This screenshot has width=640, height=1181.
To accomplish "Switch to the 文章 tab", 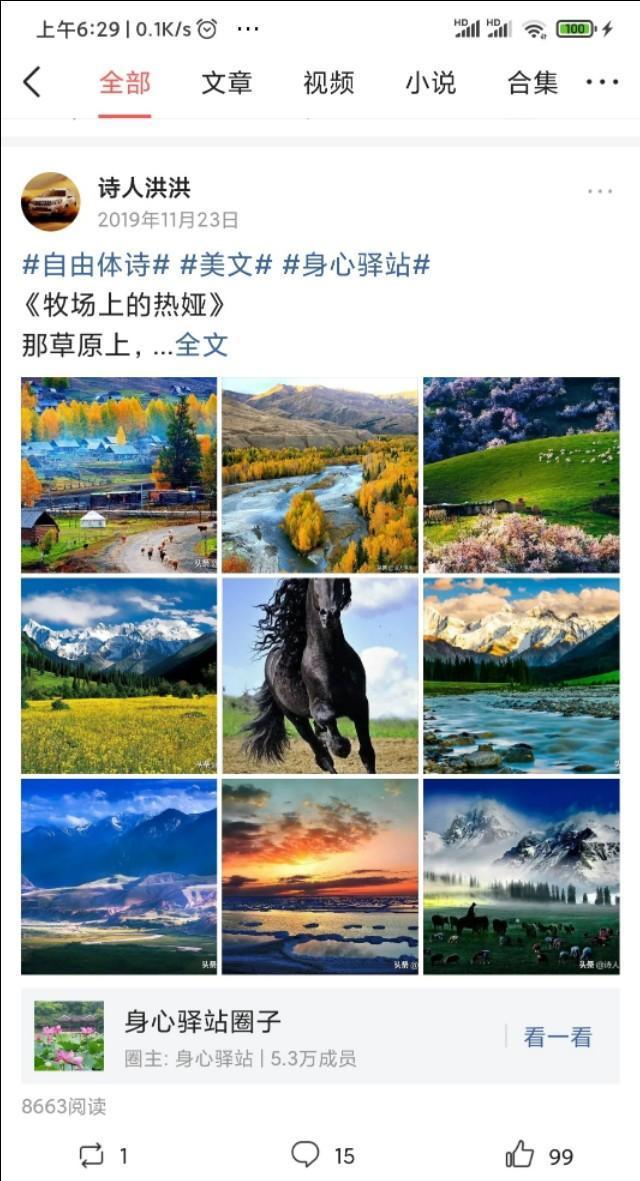I will coord(226,83).
